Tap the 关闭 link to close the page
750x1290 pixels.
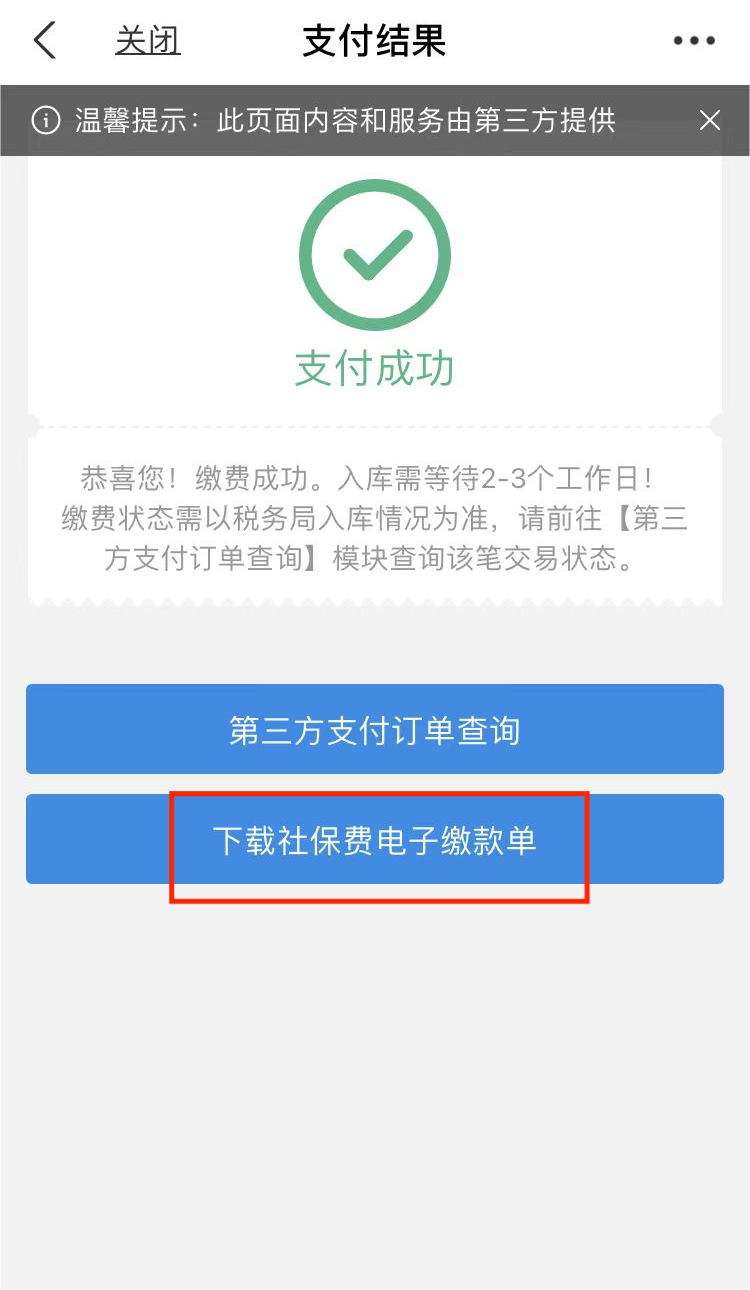click(x=148, y=41)
